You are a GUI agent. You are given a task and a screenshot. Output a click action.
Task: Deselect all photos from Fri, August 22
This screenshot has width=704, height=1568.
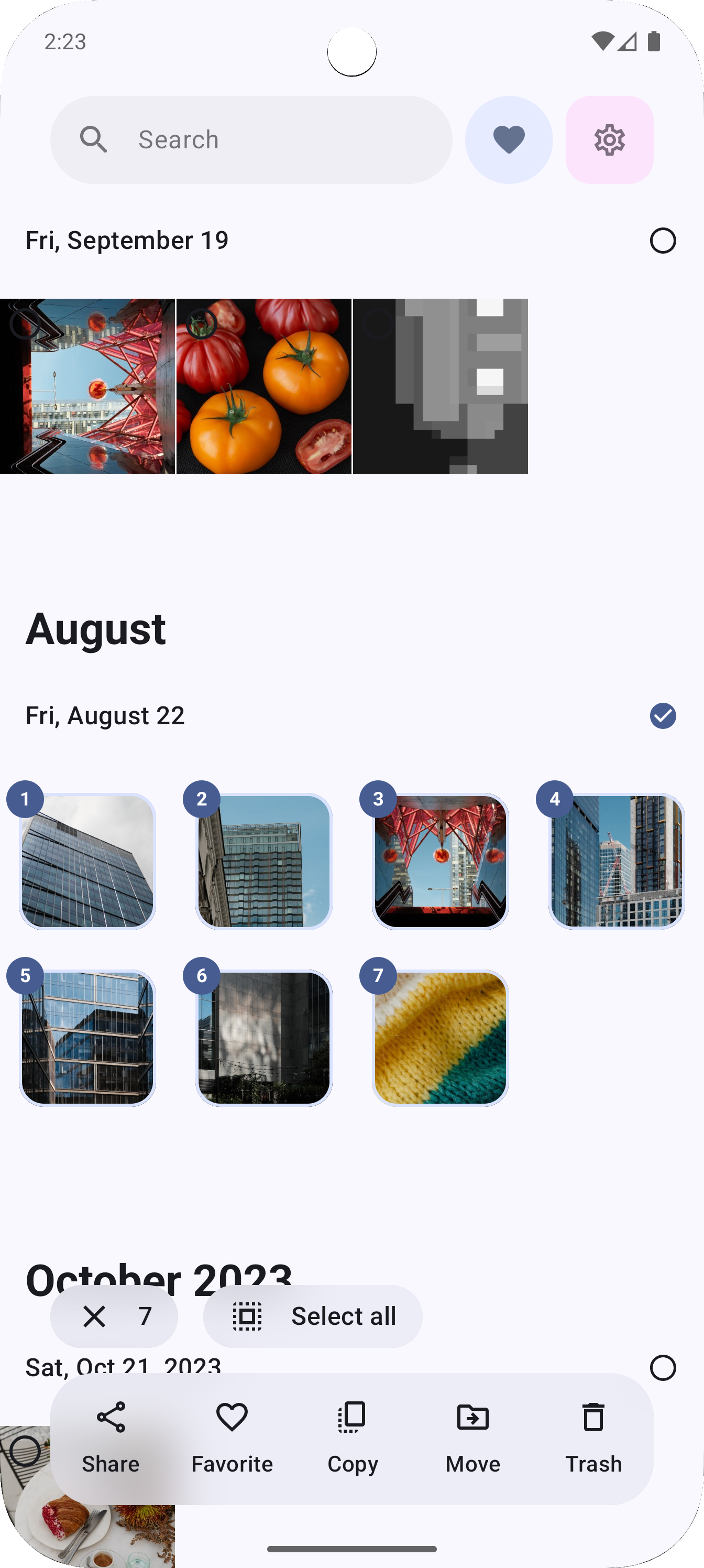(x=663, y=716)
